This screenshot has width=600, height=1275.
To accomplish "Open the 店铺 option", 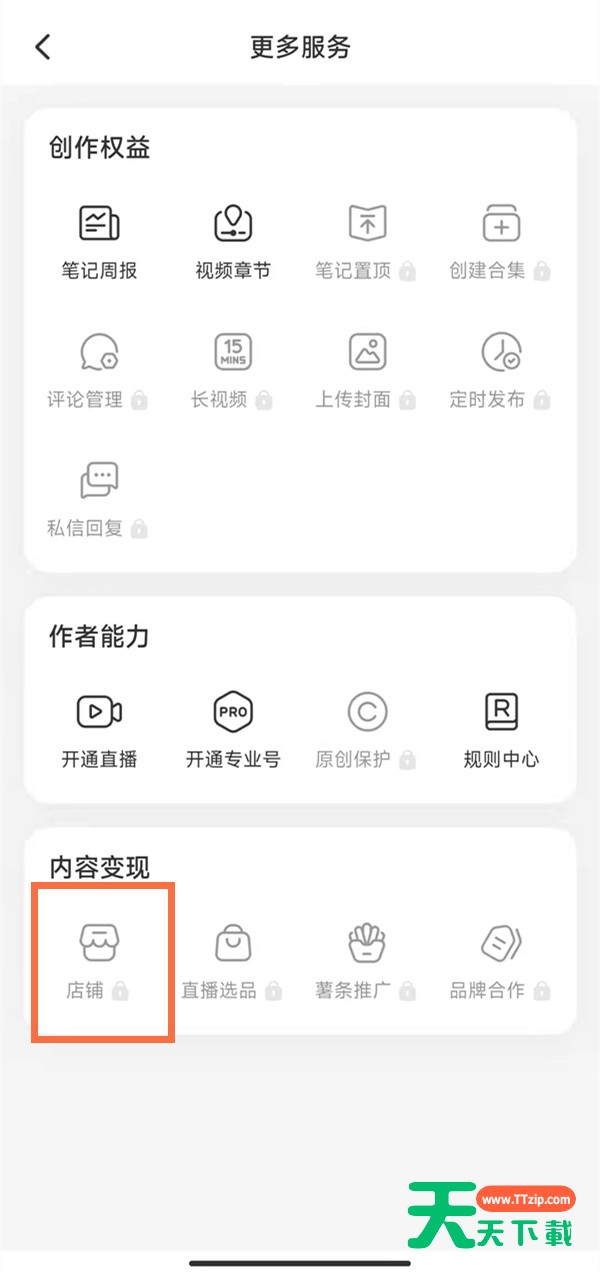I will pyautogui.click(x=99, y=961).
